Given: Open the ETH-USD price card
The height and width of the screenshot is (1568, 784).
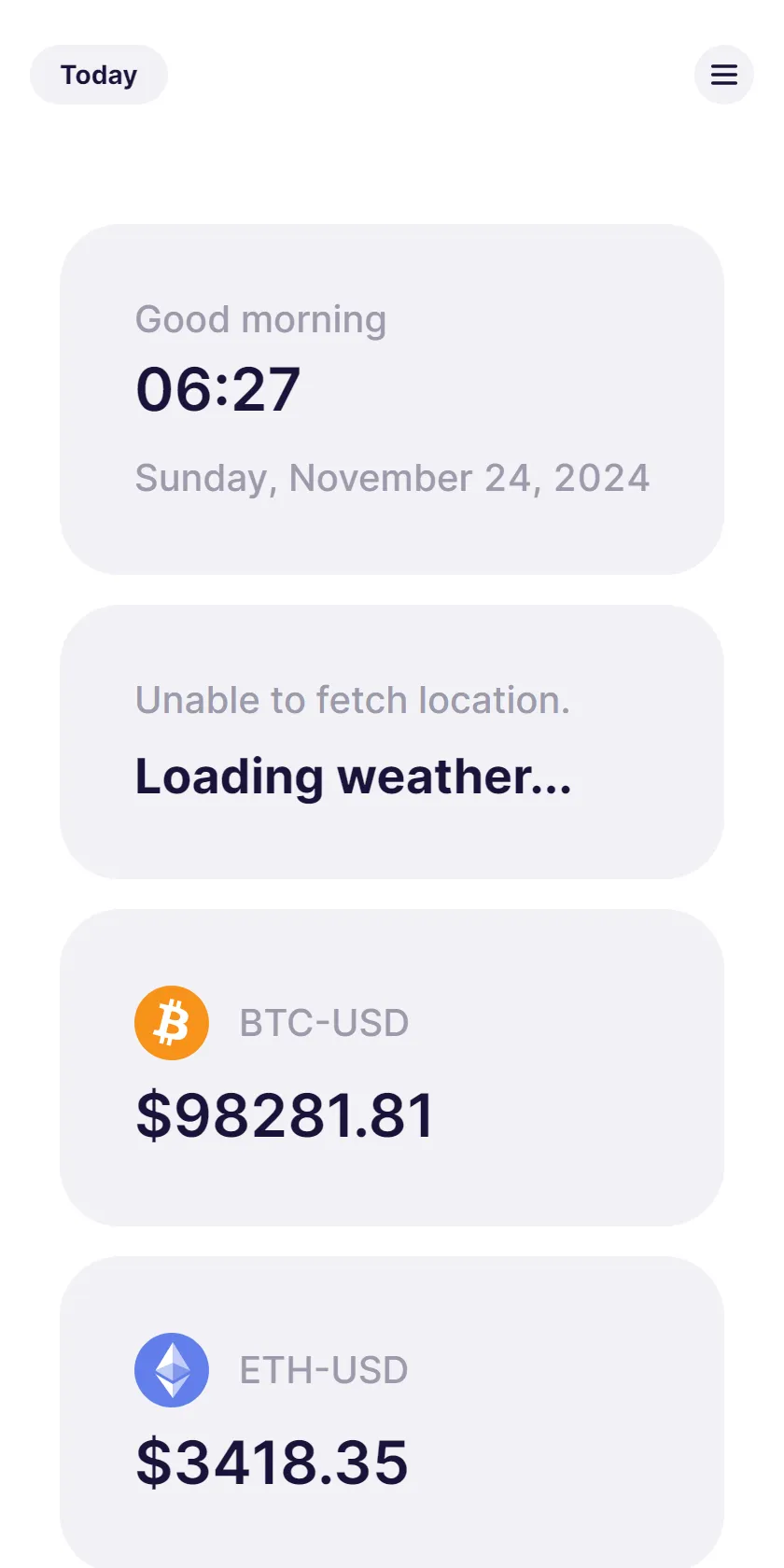Looking at the screenshot, I should (x=392, y=1412).
